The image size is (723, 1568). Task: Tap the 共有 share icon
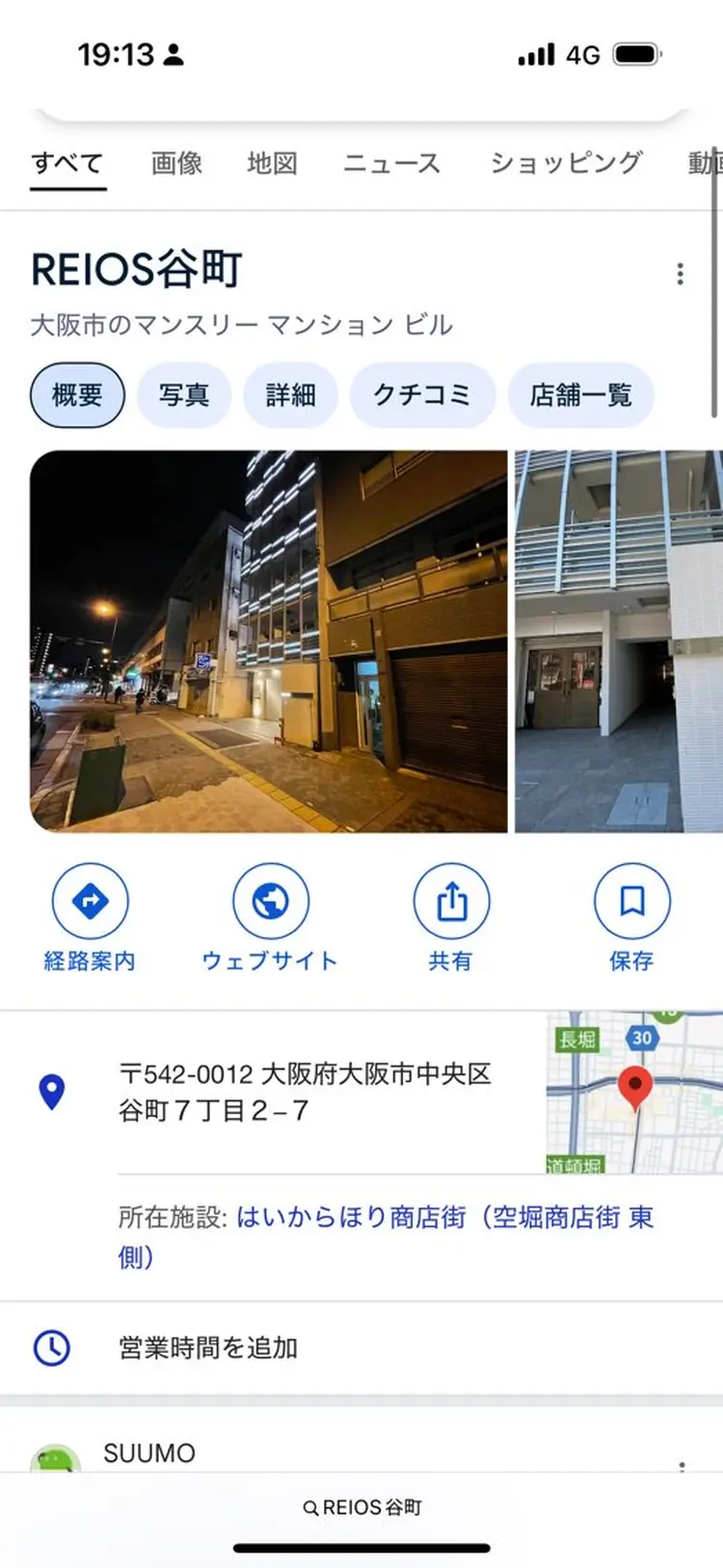pyautogui.click(x=452, y=900)
